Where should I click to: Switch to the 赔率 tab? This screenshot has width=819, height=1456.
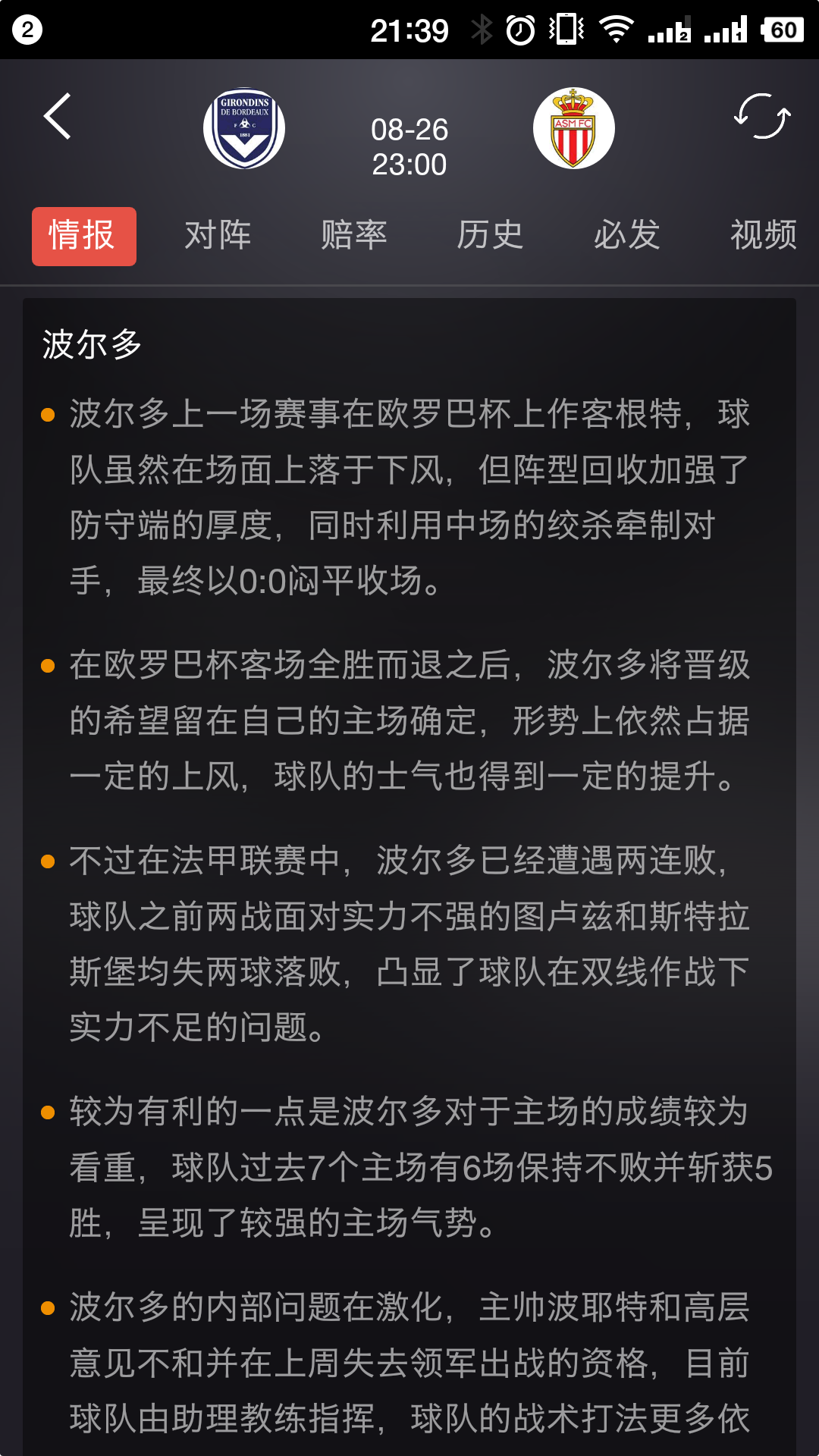pyautogui.click(x=354, y=236)
